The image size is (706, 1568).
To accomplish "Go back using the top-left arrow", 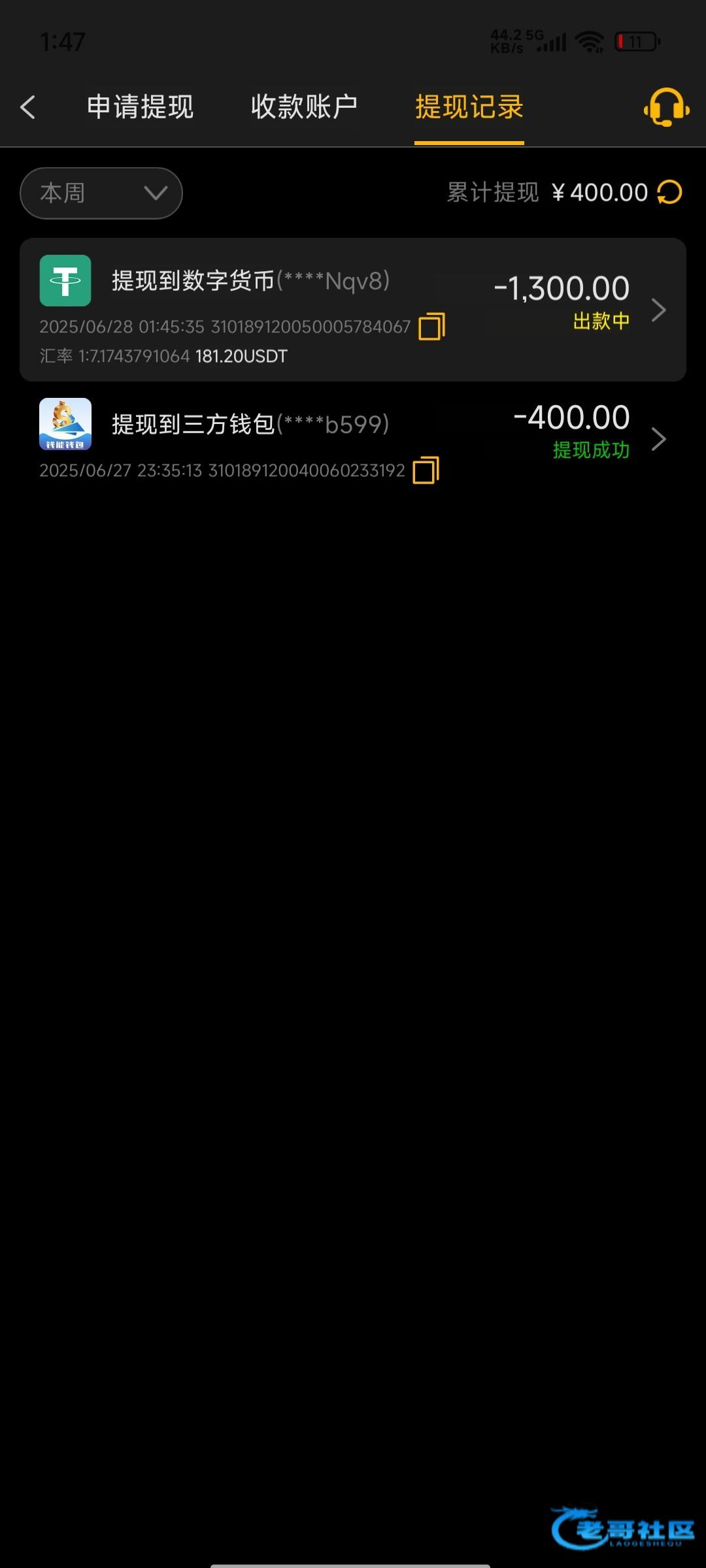I will [27, 107].
